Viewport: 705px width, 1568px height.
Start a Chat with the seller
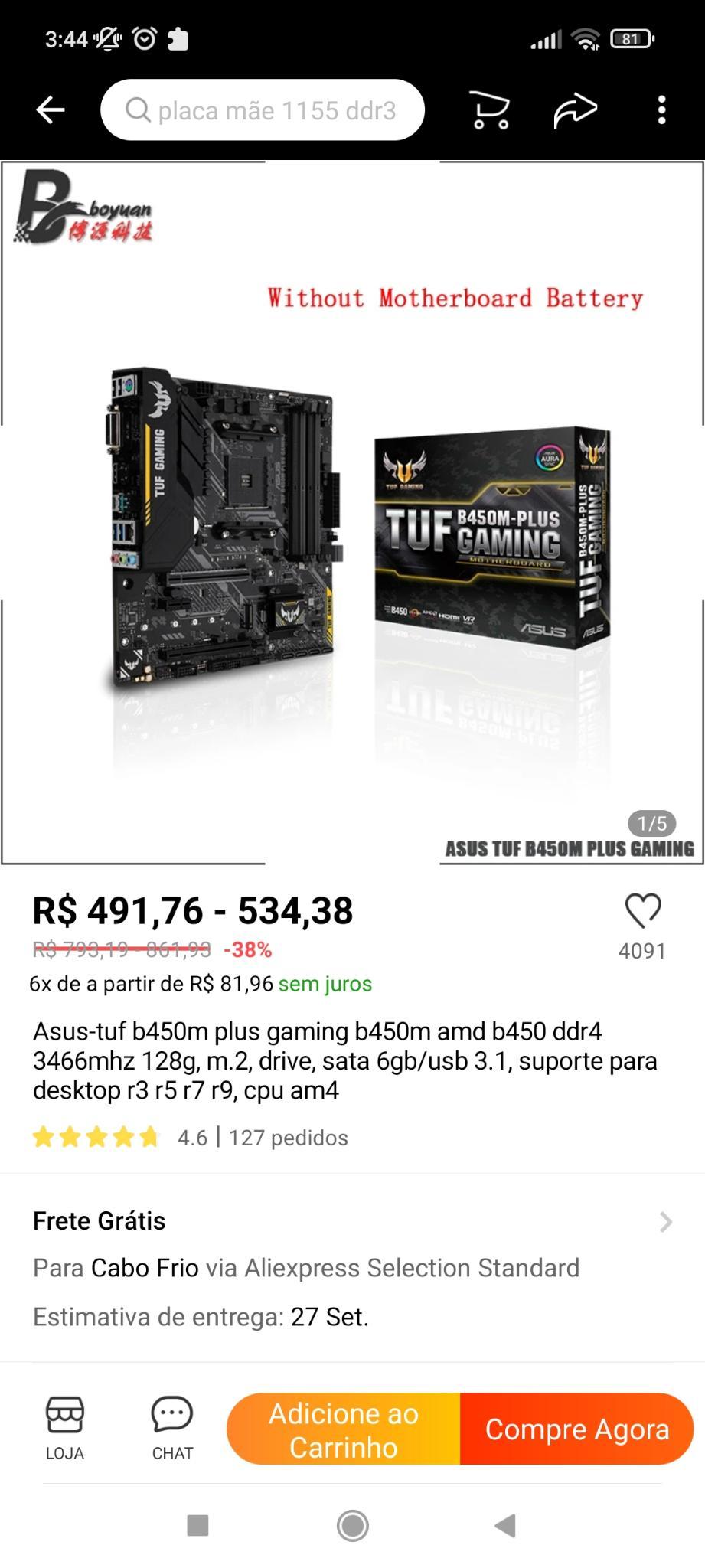point(172,1429)
